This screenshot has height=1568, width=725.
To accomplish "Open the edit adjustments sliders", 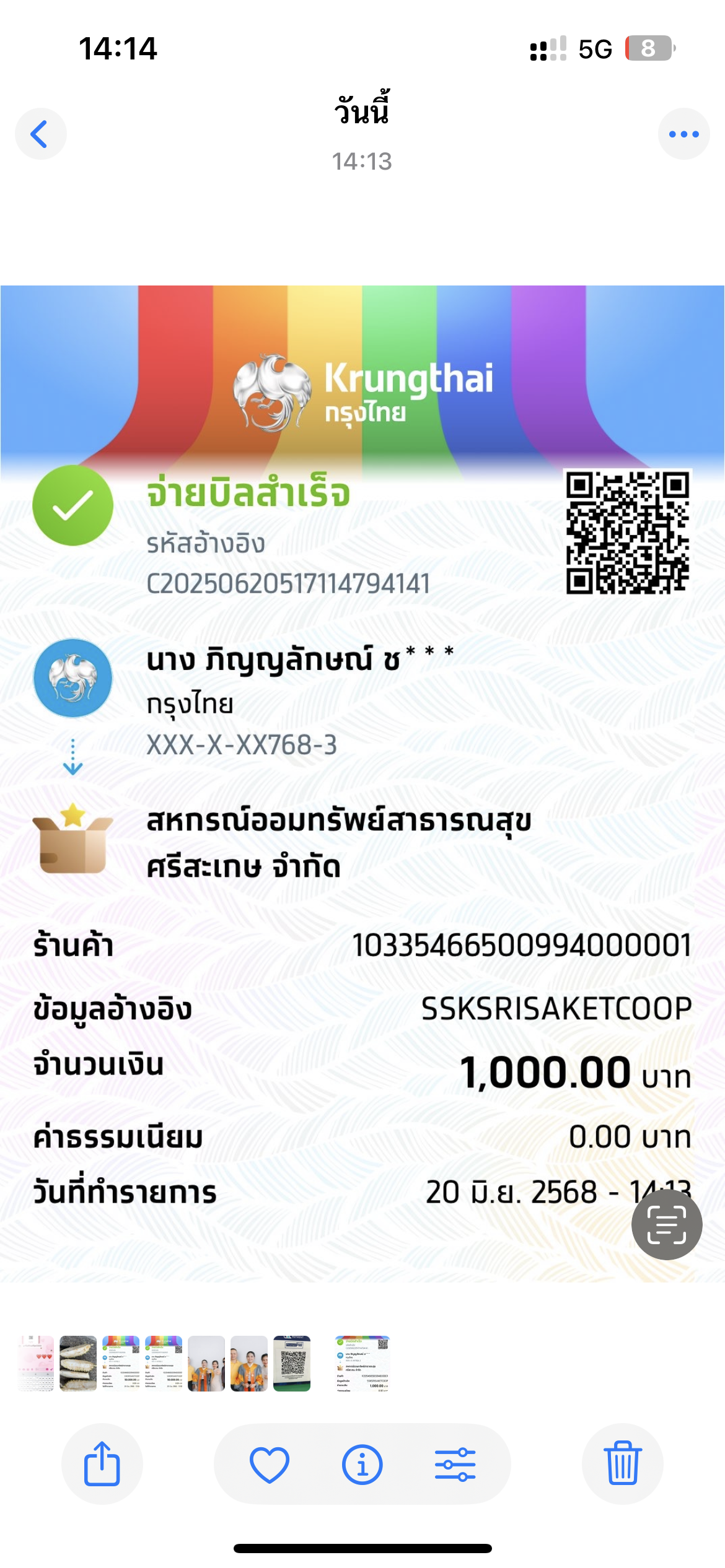I will (455, 1464).
